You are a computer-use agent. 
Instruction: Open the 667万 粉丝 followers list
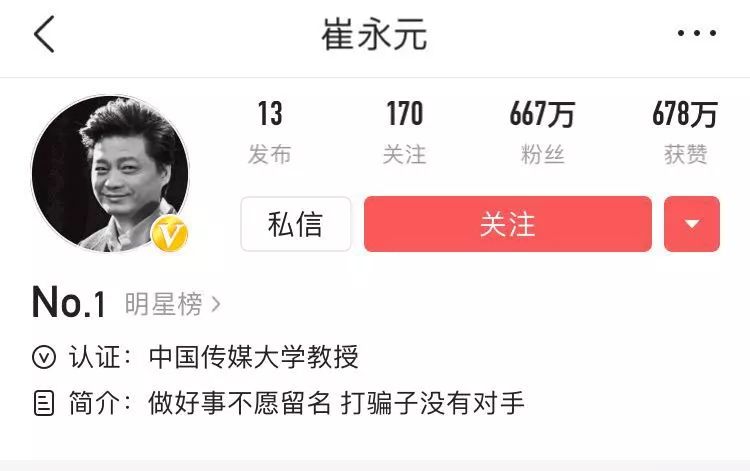(542, 132)
